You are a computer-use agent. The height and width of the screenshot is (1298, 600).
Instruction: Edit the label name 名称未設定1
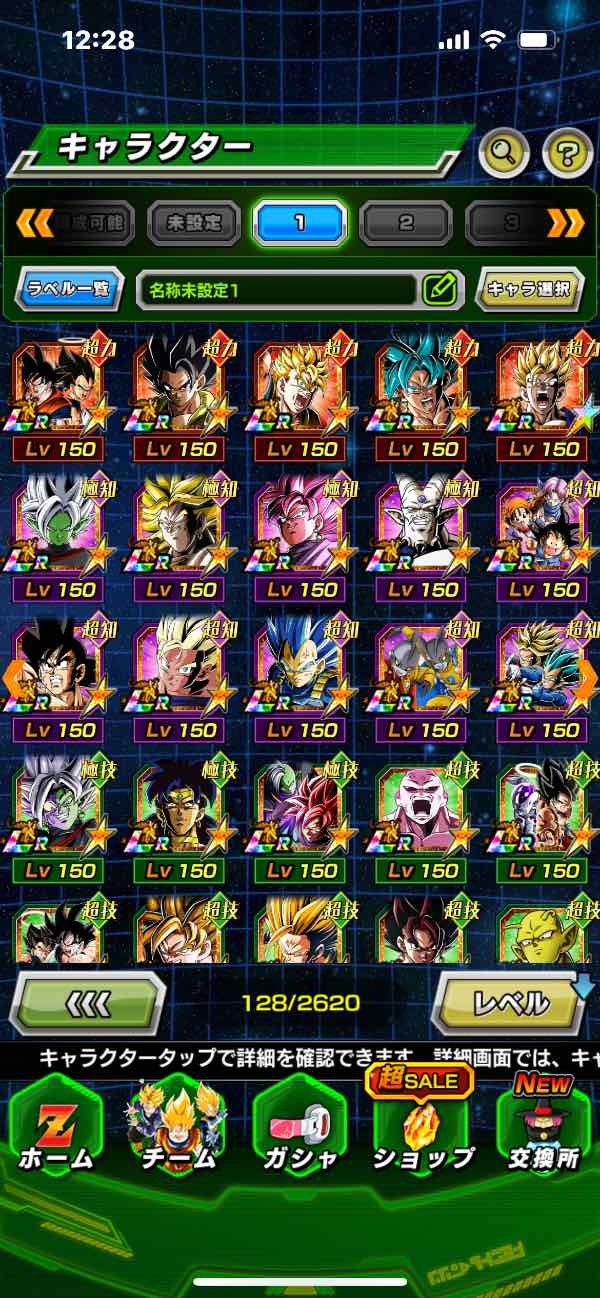(440, 290)
